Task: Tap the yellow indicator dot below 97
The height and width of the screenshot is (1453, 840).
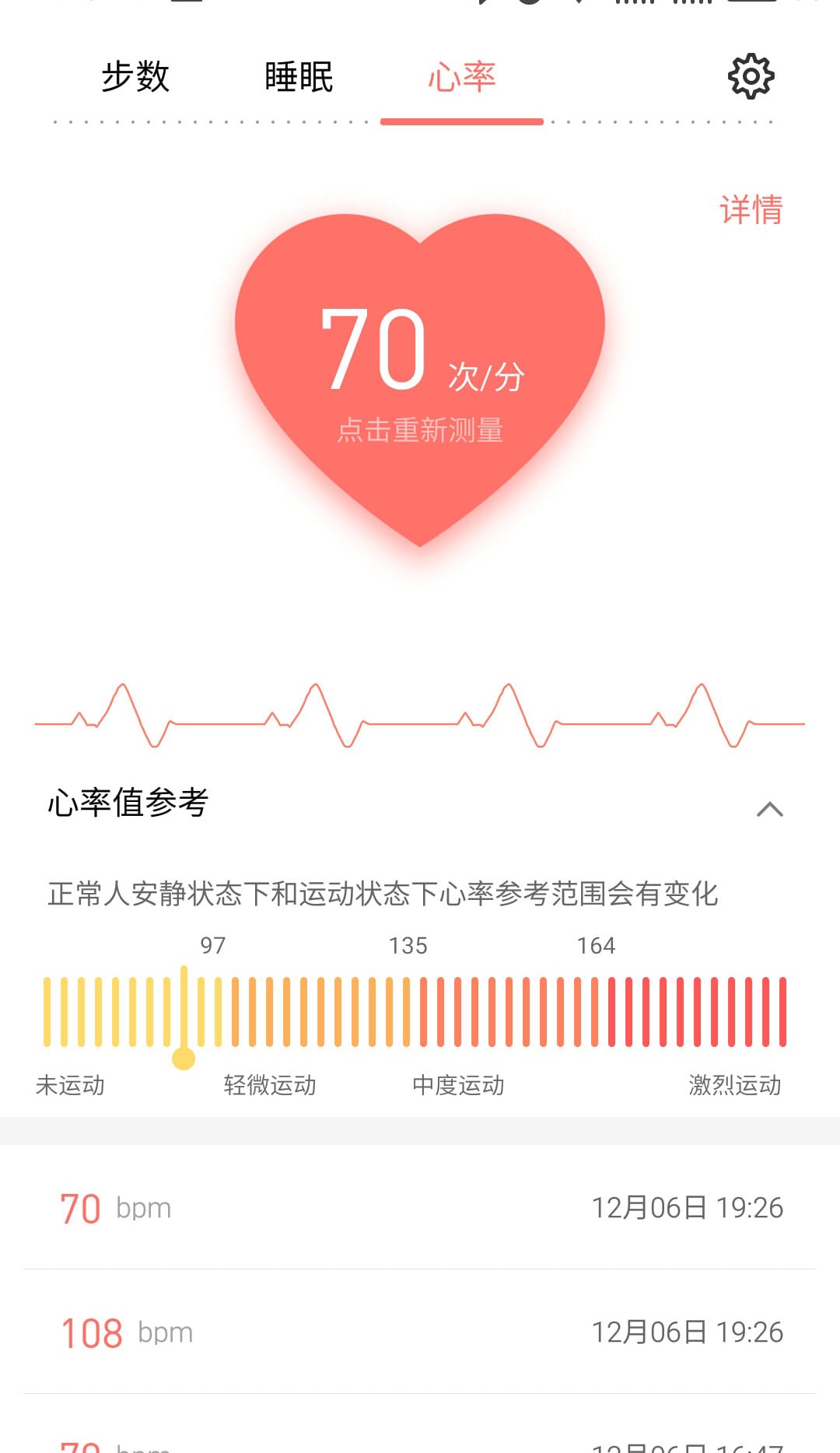Action: pyautogui.click(x=184, y=1056)
